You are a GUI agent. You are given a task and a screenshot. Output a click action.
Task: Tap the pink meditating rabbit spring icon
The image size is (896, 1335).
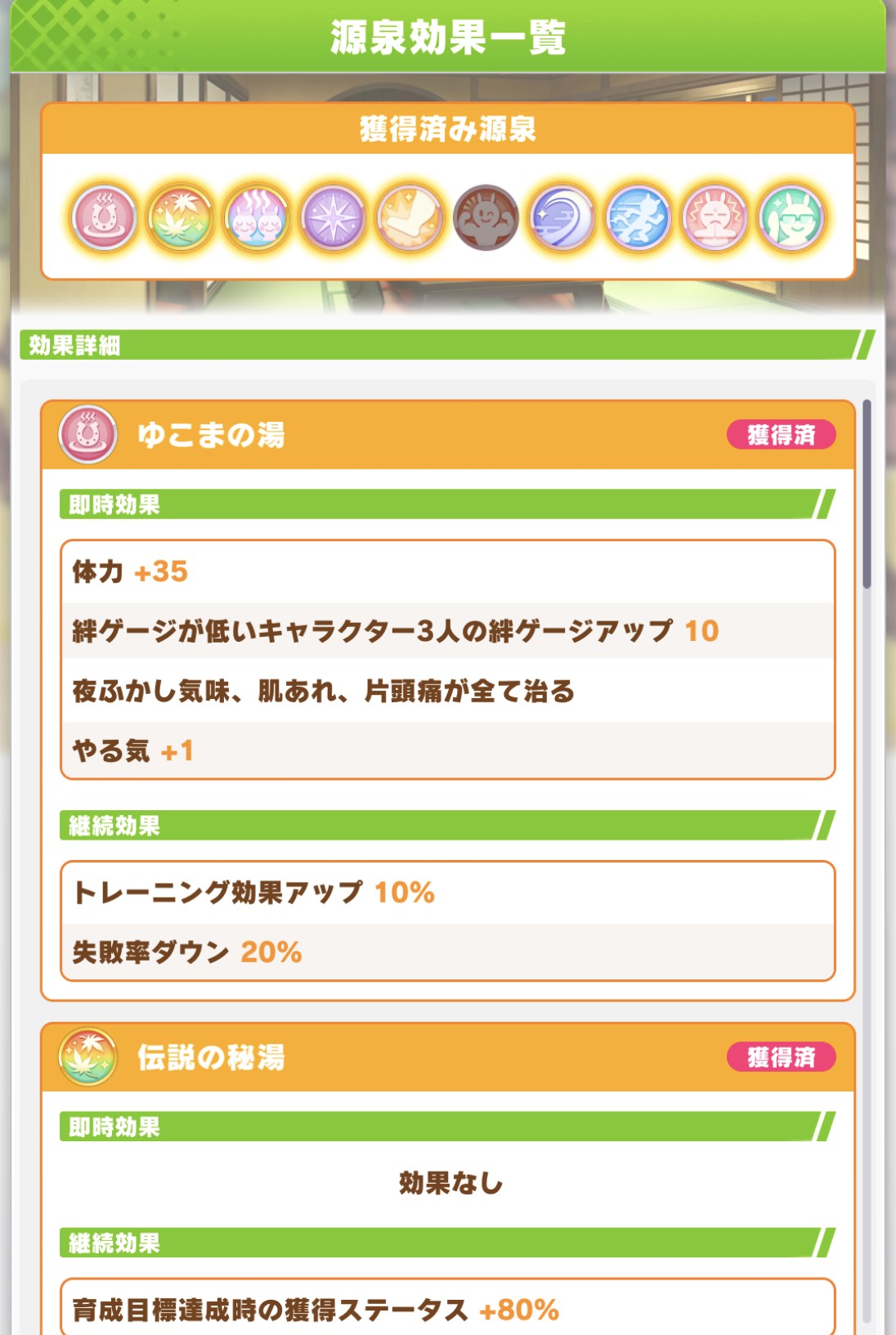point(715,218)
